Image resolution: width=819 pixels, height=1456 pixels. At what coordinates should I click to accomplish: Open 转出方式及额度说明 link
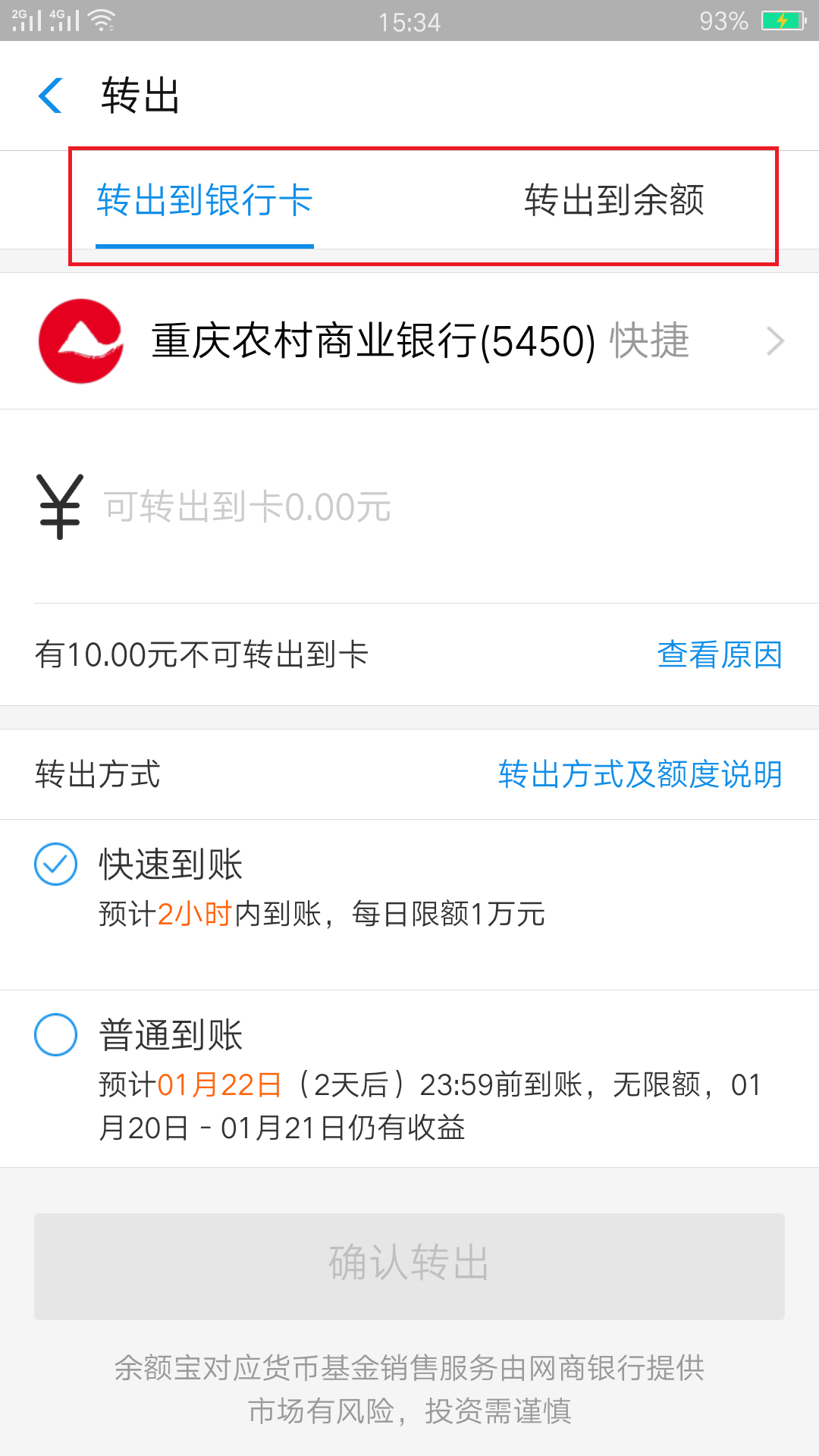click(640, 774)
